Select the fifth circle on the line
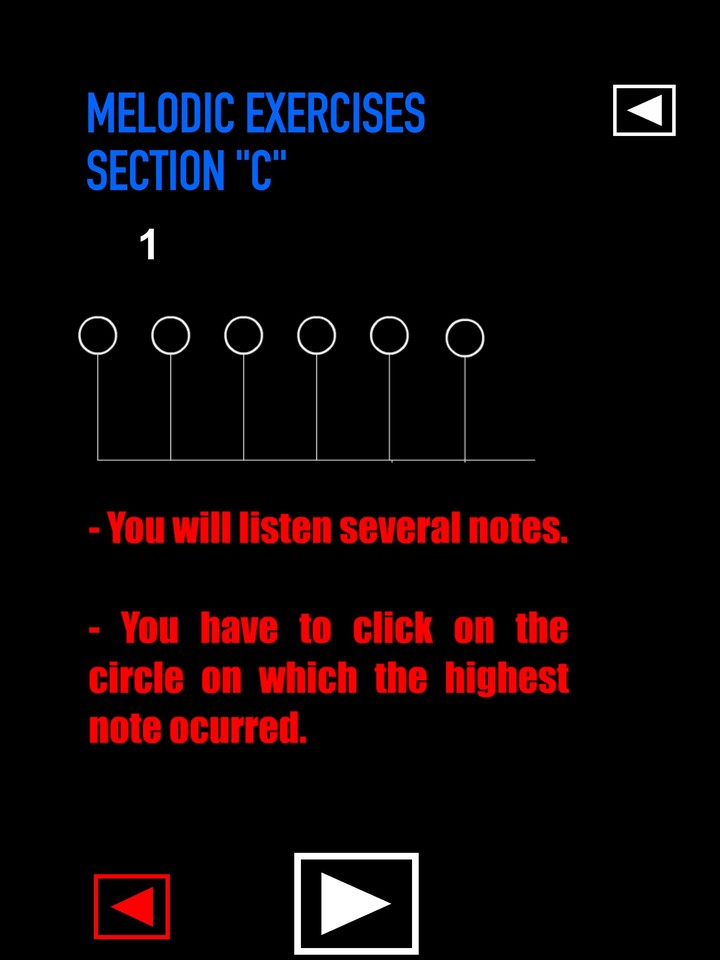Viewport: 720px width, 960px height. tap(388, 337)
